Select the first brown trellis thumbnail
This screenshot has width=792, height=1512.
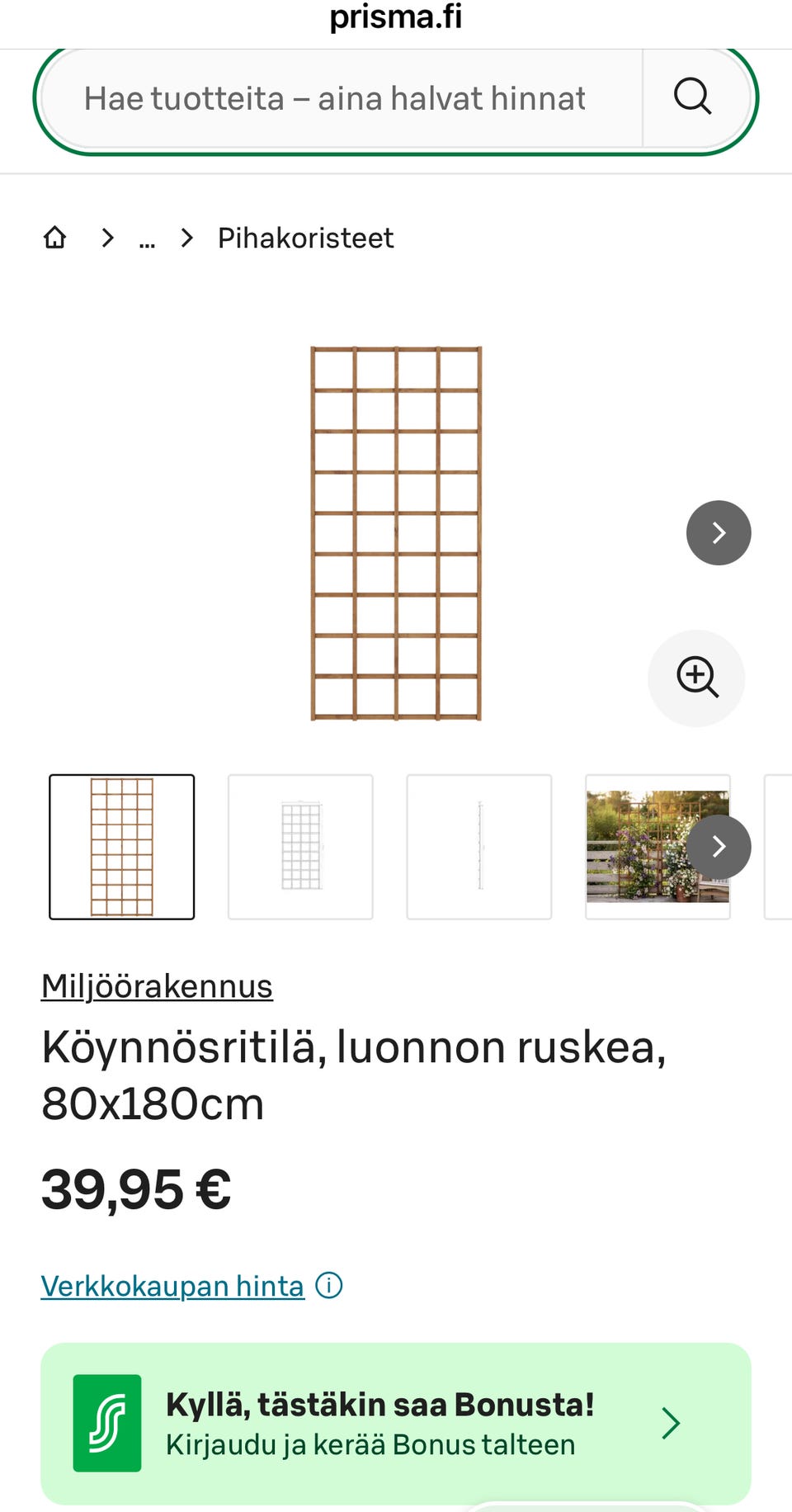click(122, 847)
